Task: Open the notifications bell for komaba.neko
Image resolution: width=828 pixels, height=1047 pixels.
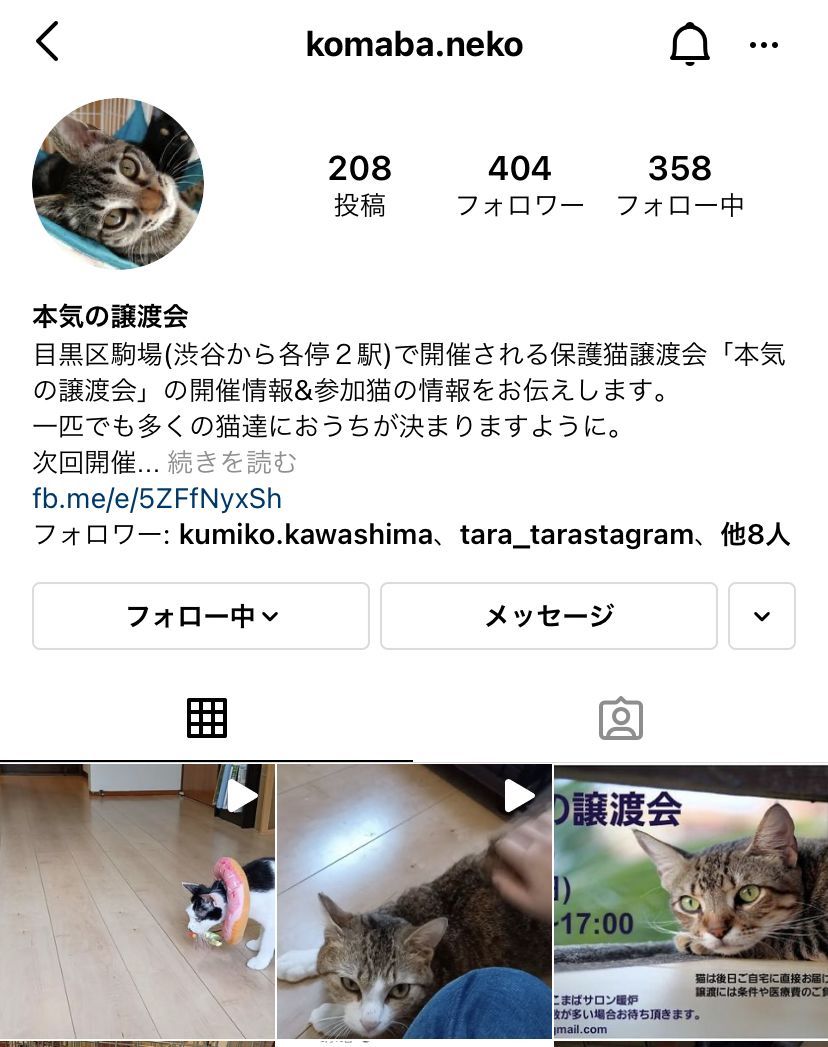Action: click(x=688, y=44)
